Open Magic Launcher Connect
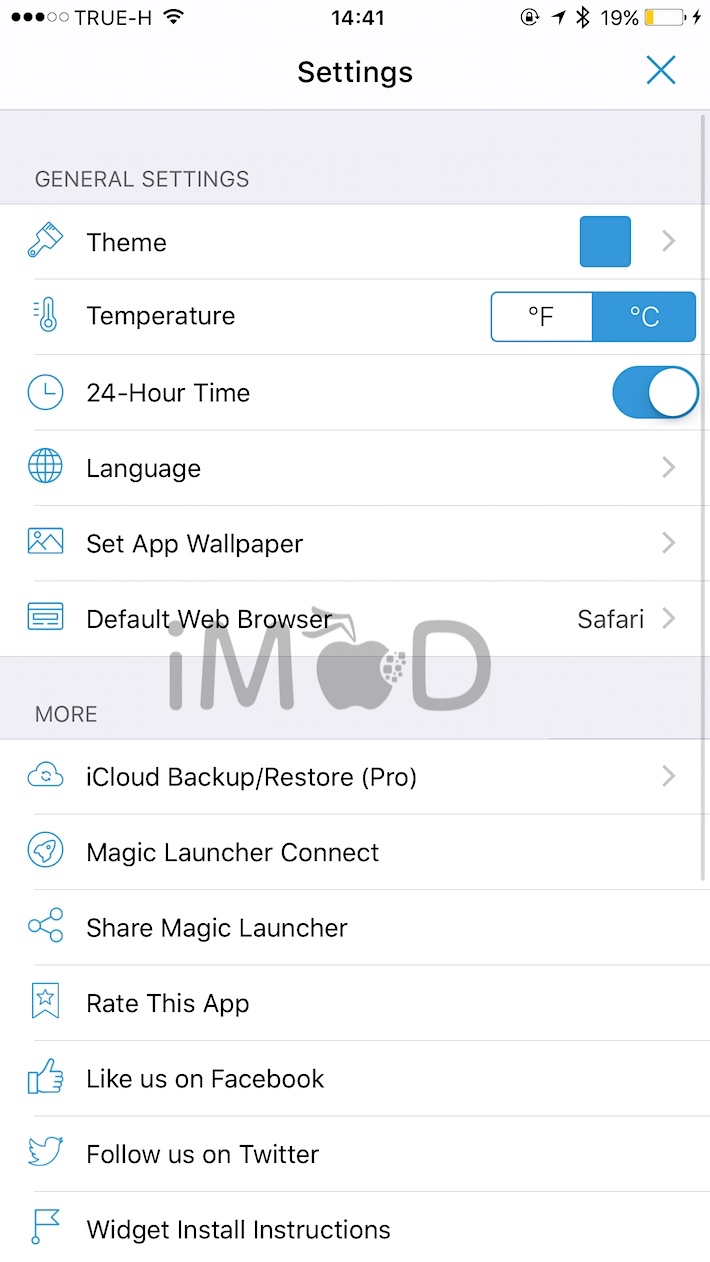Image resolution: width=710 pixels, height=1262 pixels. pyautogui.click(x=355, y=852)
